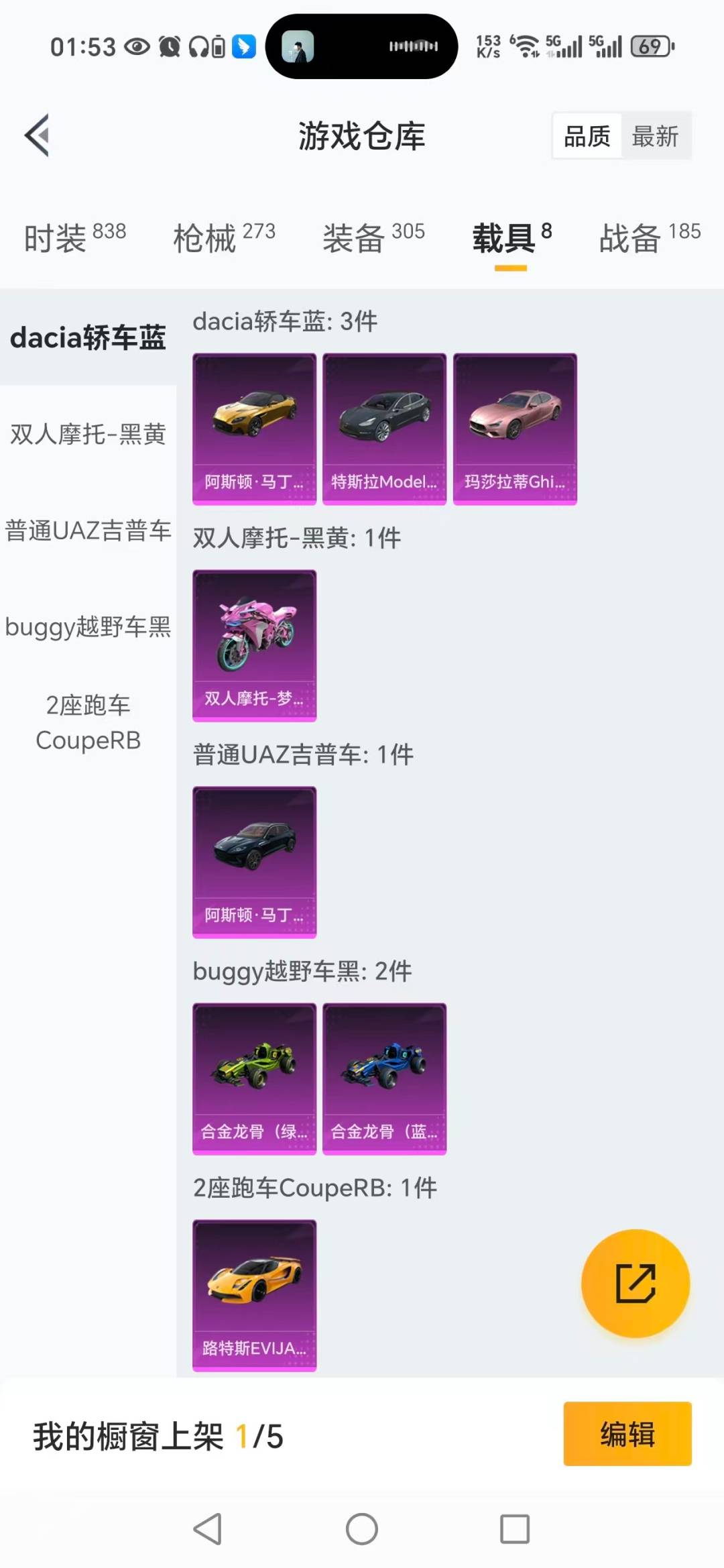Tap the eye icon in the status bar
This screenshot has width=724, height=1568.
point(136,46)
